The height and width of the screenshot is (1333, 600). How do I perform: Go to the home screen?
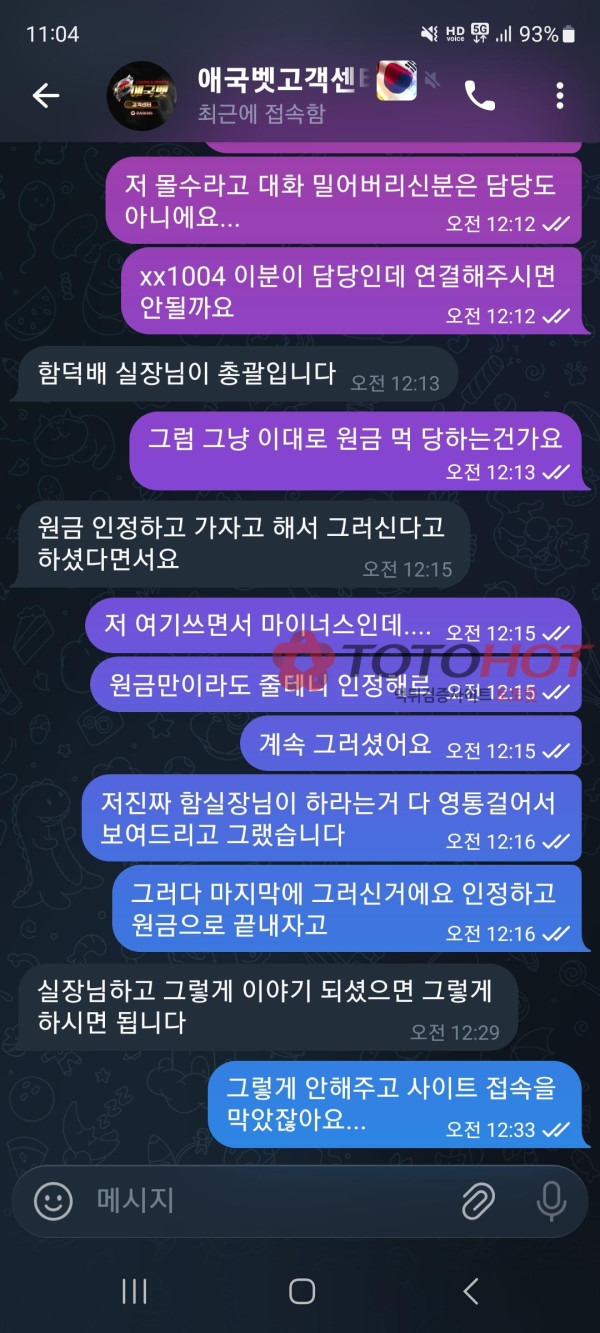click(301, 1292)
